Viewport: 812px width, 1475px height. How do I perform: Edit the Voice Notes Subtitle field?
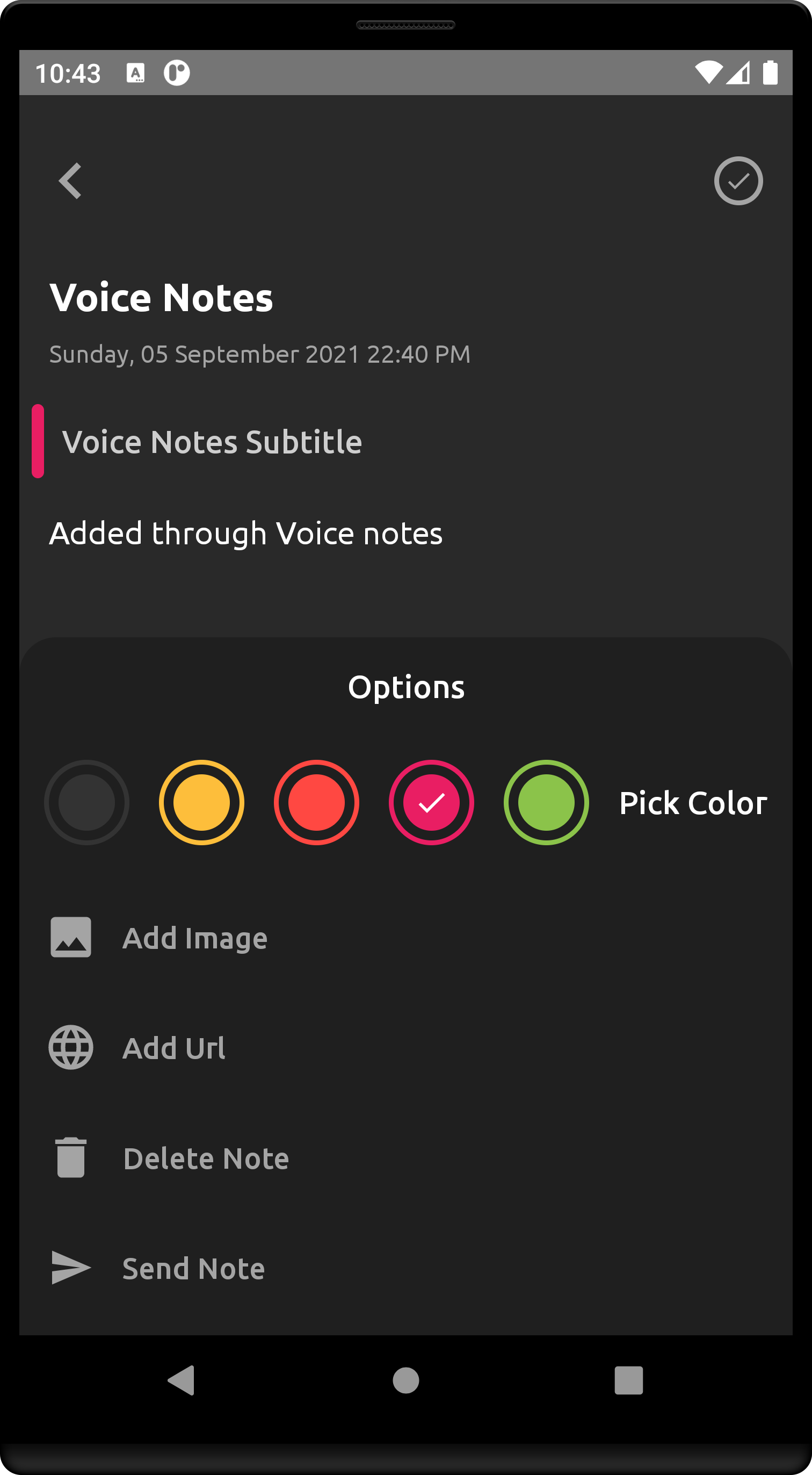[212, 442]
